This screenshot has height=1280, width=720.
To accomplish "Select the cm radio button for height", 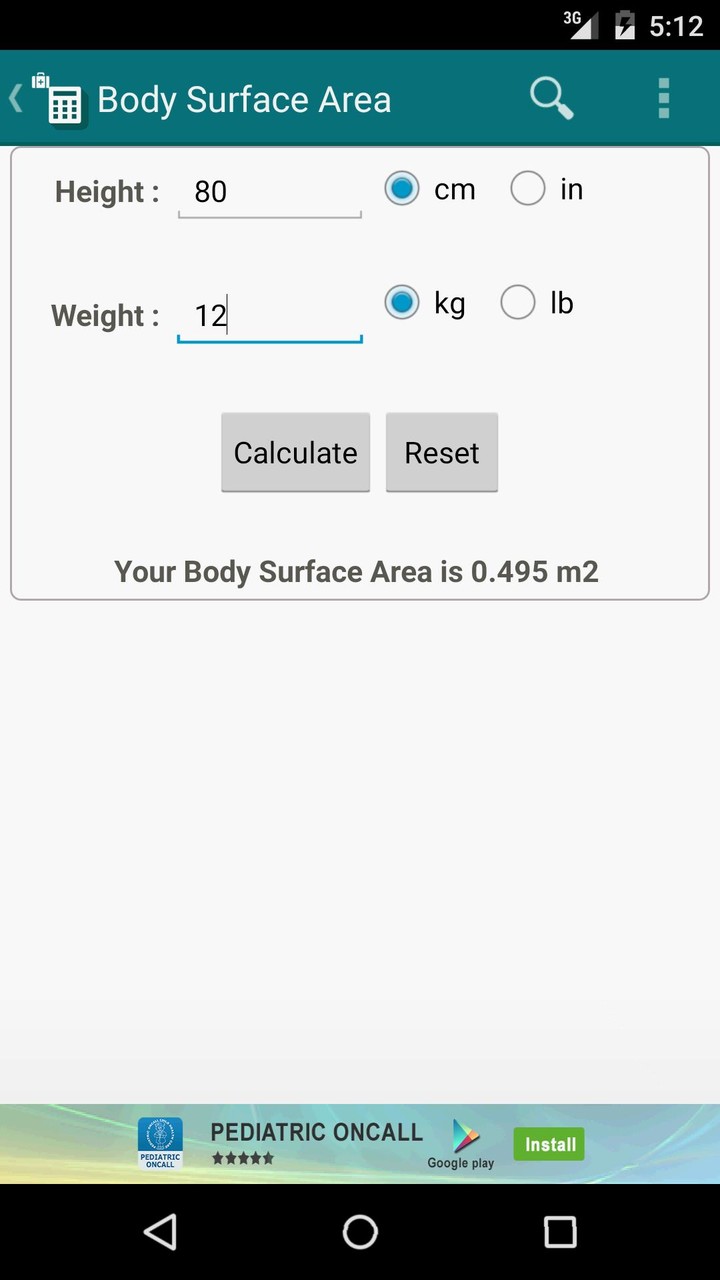I will 401,188.
